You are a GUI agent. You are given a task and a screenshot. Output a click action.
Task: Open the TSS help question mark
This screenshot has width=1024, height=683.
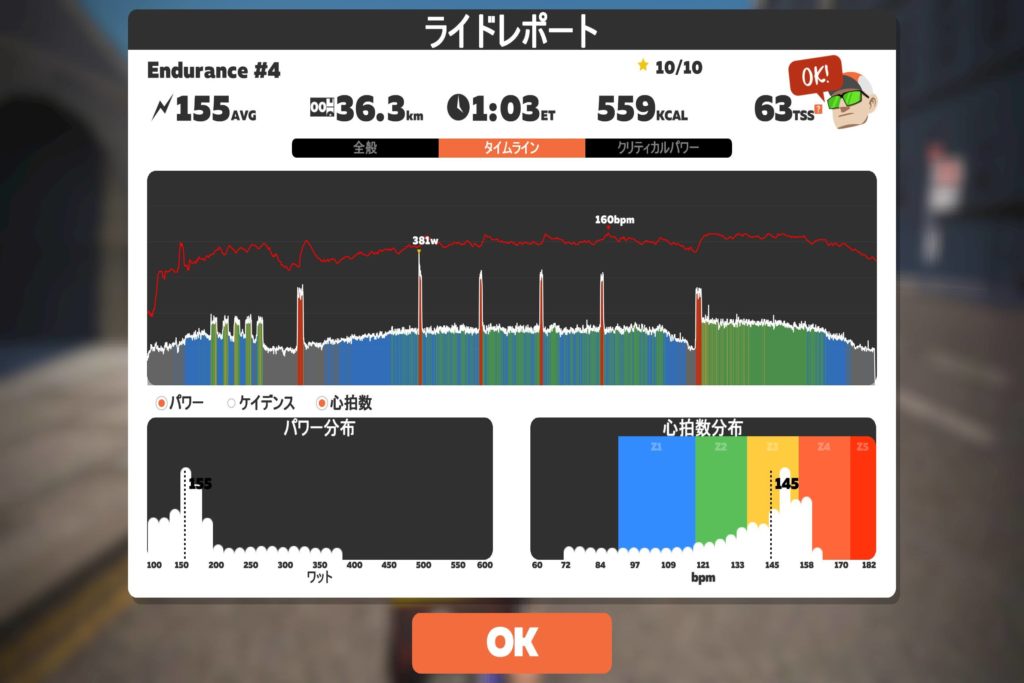click(819, 109)
